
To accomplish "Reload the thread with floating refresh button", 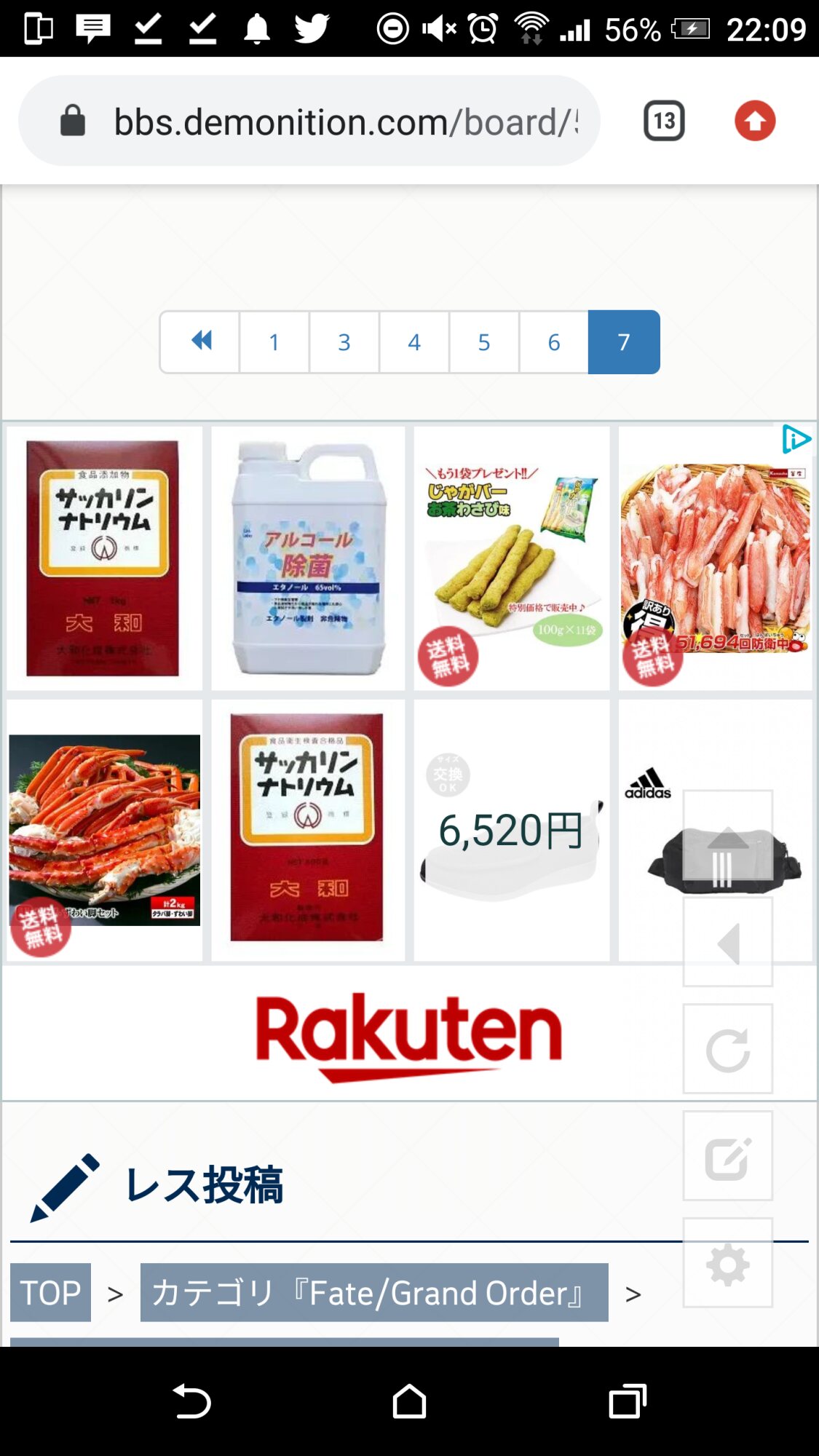I will coord(728,1049).
